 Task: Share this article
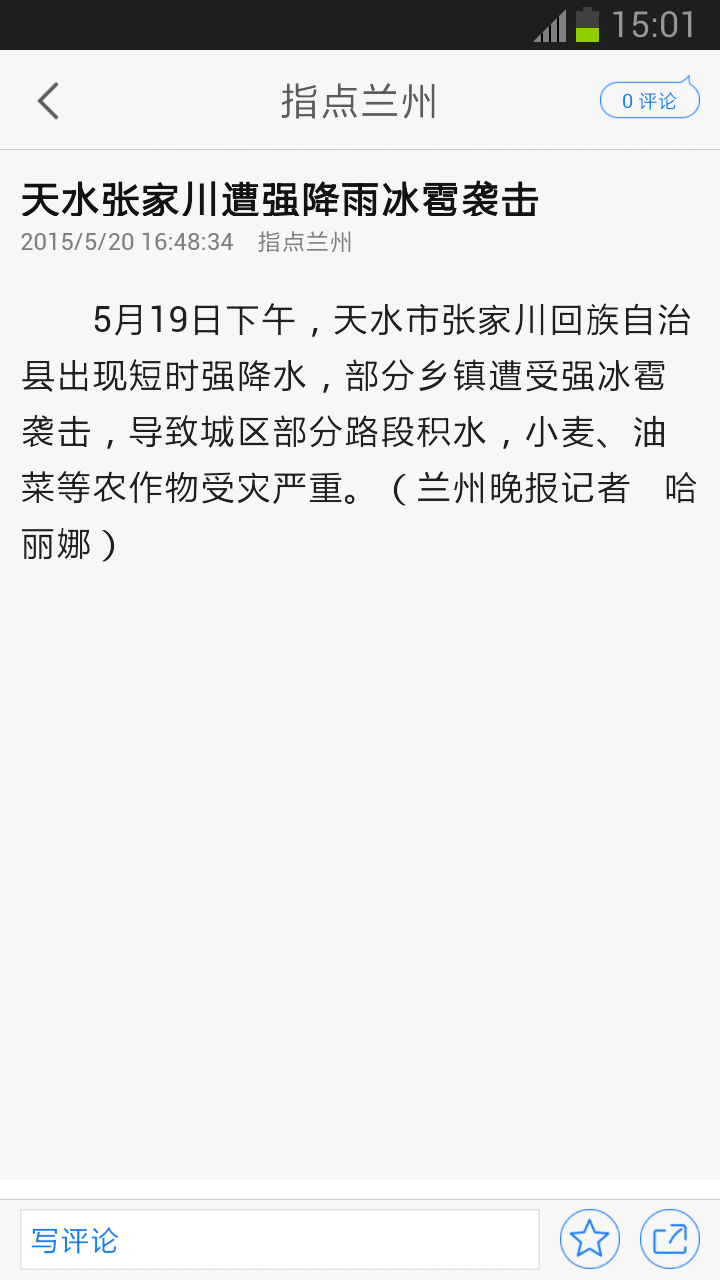670,1240
